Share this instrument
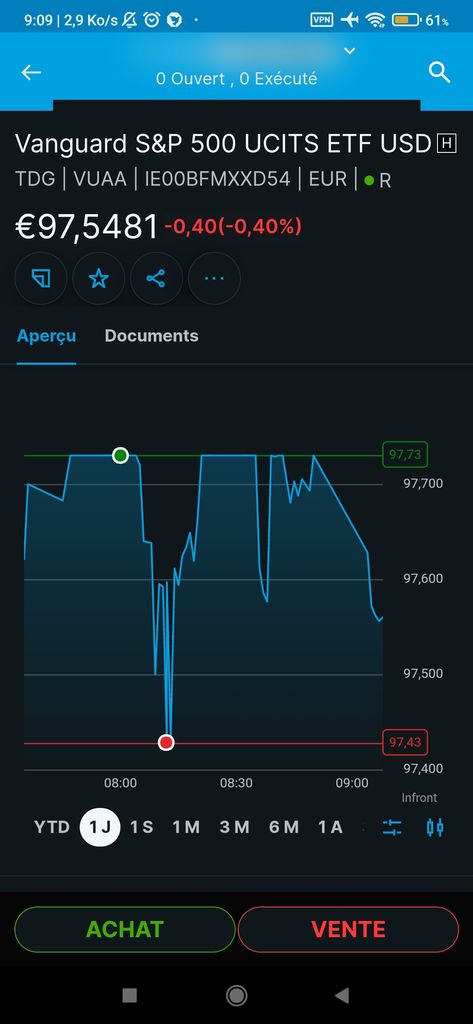 156,279
